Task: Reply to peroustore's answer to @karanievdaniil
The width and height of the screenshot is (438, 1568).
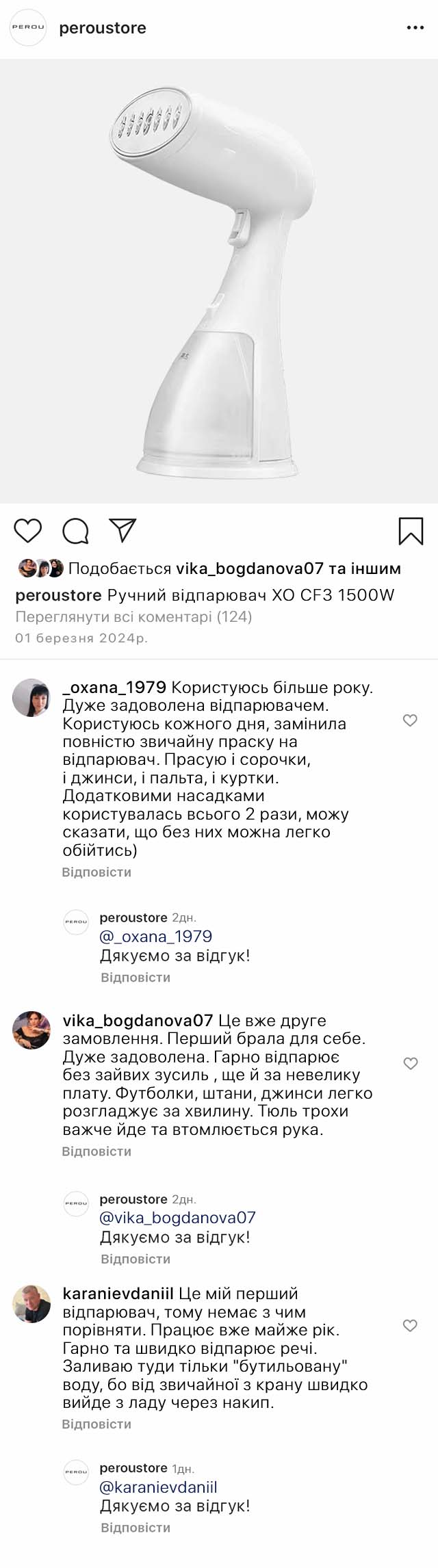Action: [136, 1528]
